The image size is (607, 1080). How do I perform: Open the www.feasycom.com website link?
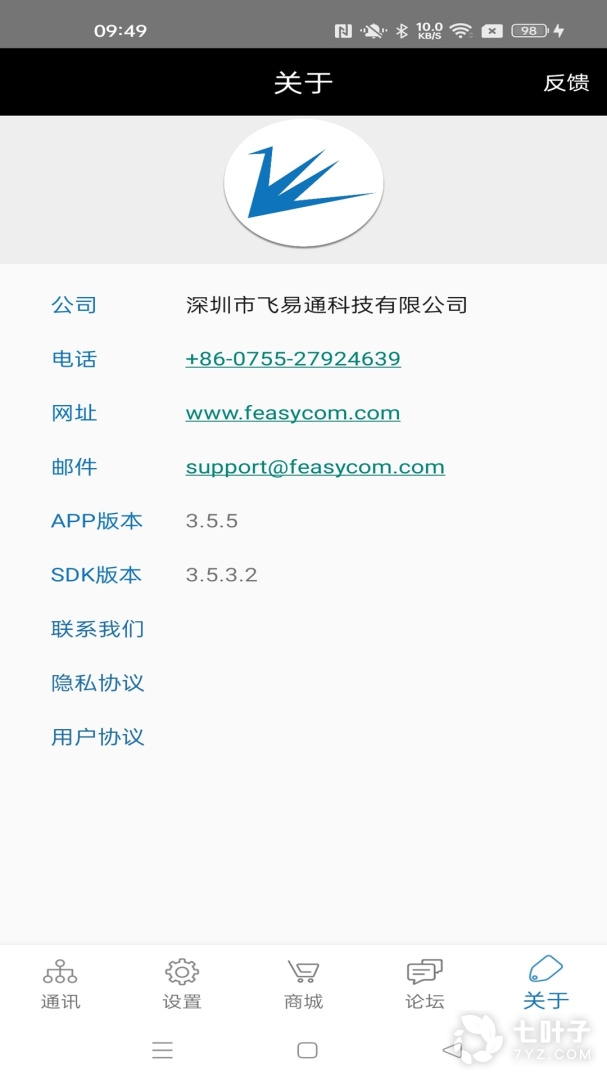(x=293, y=413)
